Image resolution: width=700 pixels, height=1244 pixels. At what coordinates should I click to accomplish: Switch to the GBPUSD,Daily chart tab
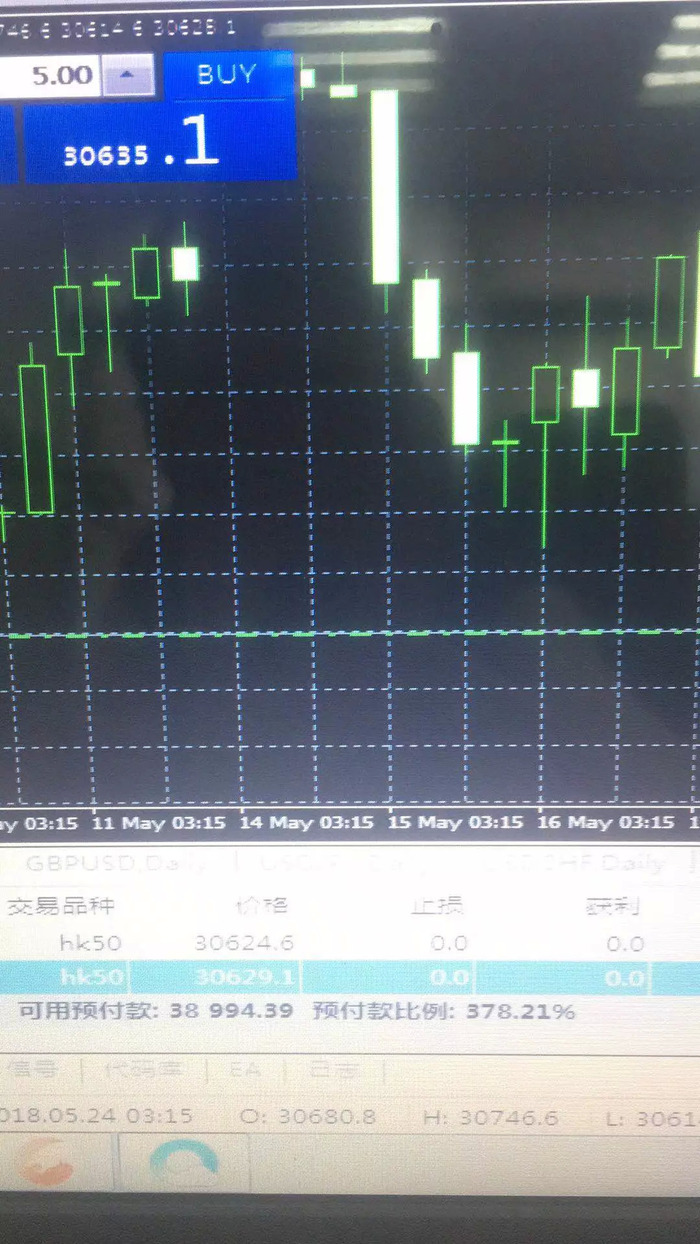pyautogui.click(x=116, y=863)
